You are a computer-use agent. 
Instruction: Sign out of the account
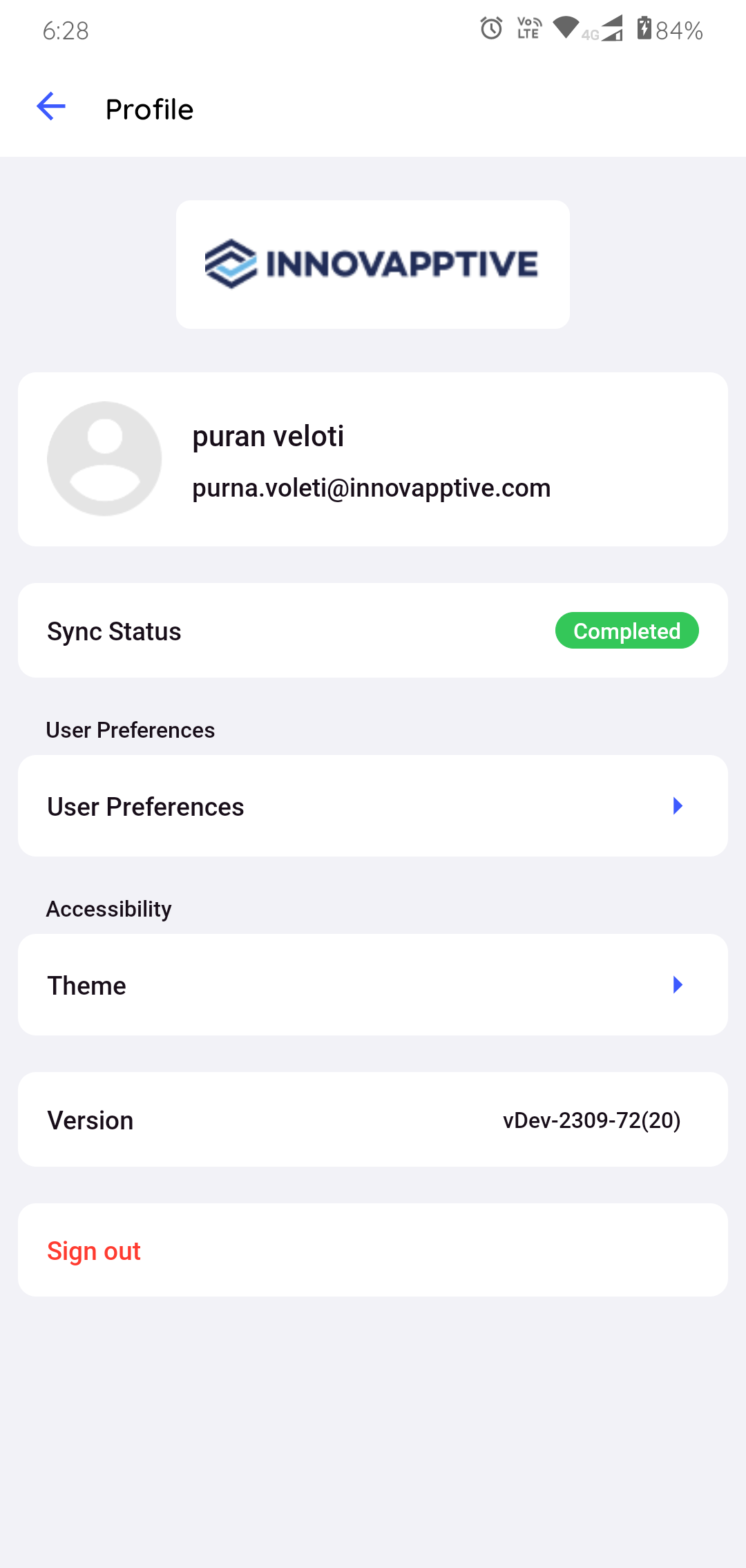[x=94, y=1251]
